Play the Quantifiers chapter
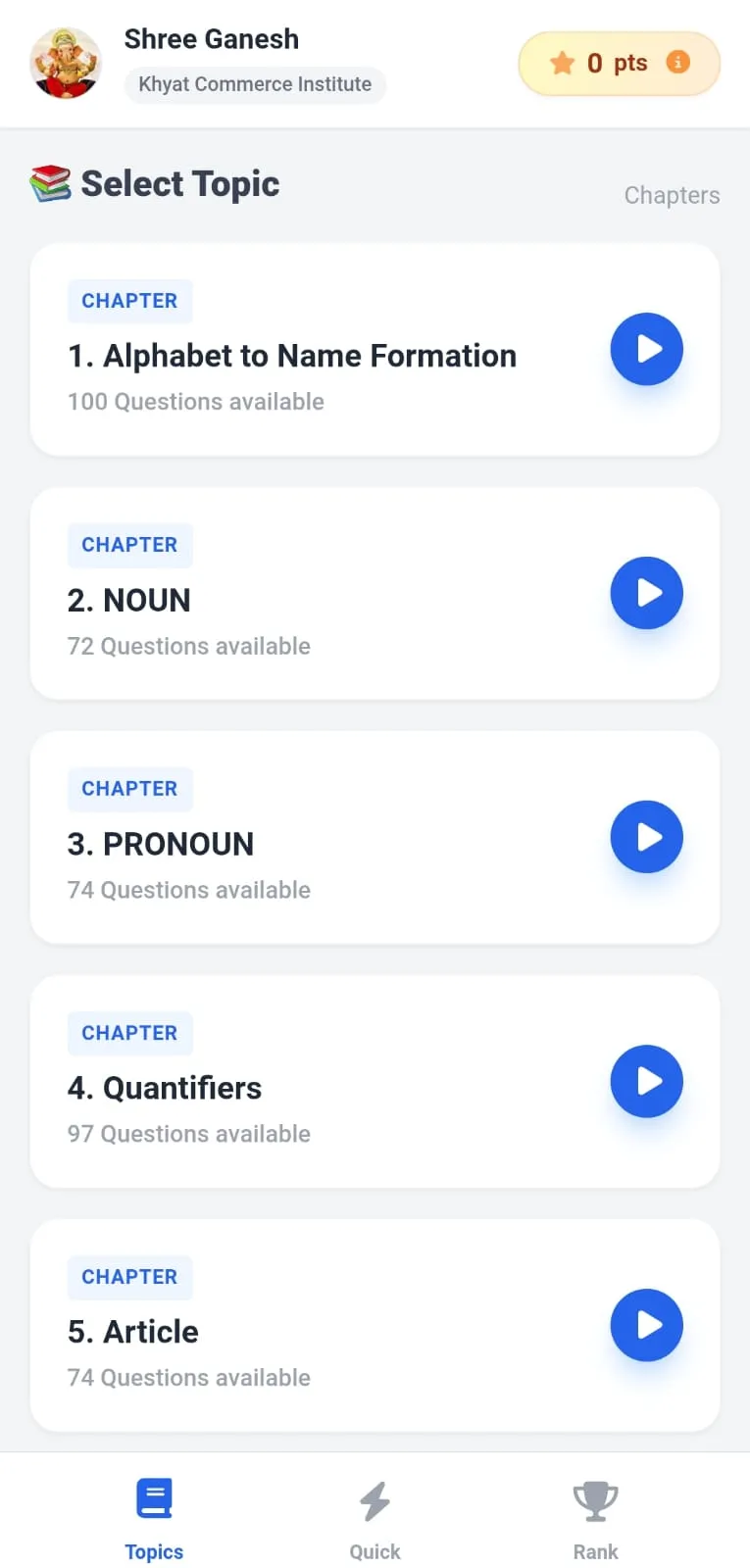This screenshot has width=750, height=1568. click(646, 1081)
